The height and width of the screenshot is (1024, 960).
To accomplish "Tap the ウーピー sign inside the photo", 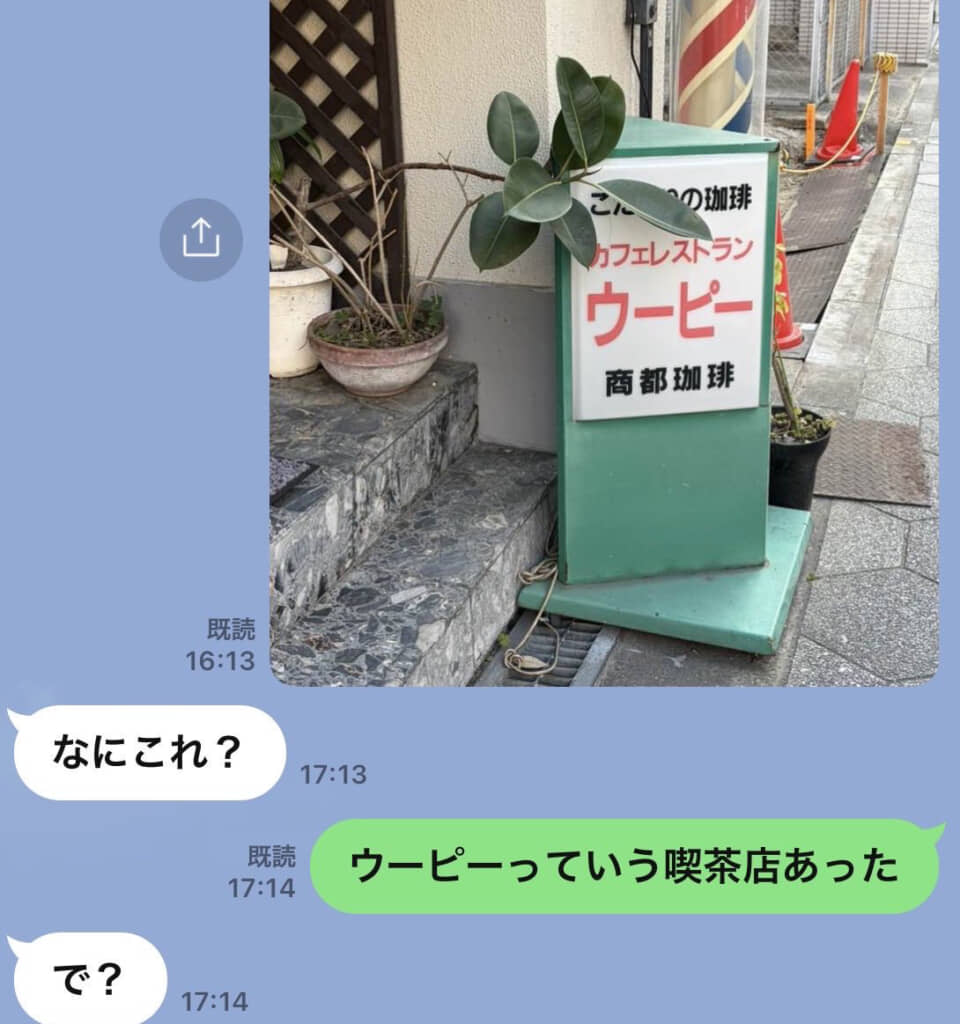I will tap(668, 310).
